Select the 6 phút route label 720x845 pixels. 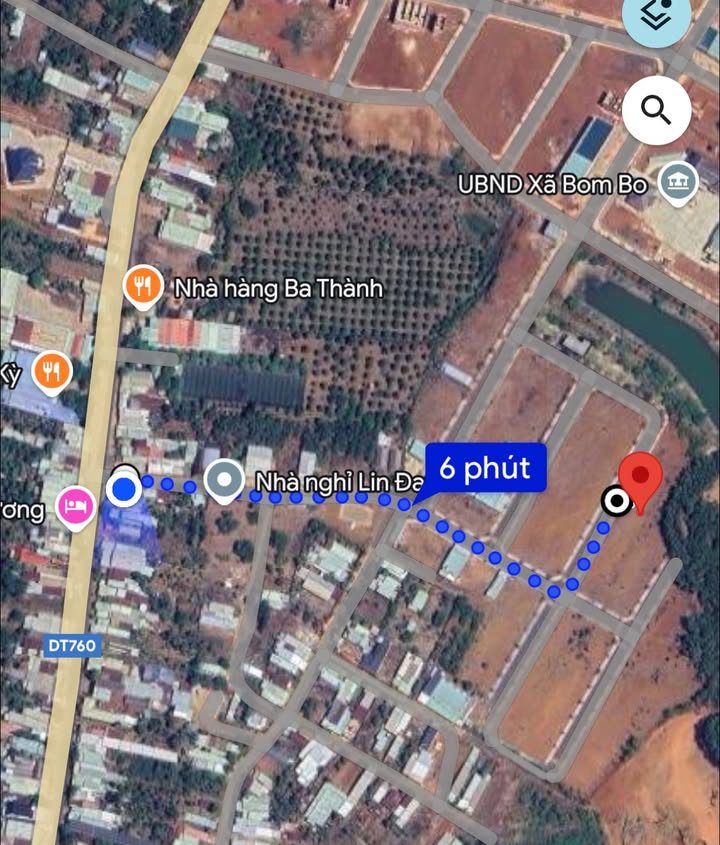485,468
